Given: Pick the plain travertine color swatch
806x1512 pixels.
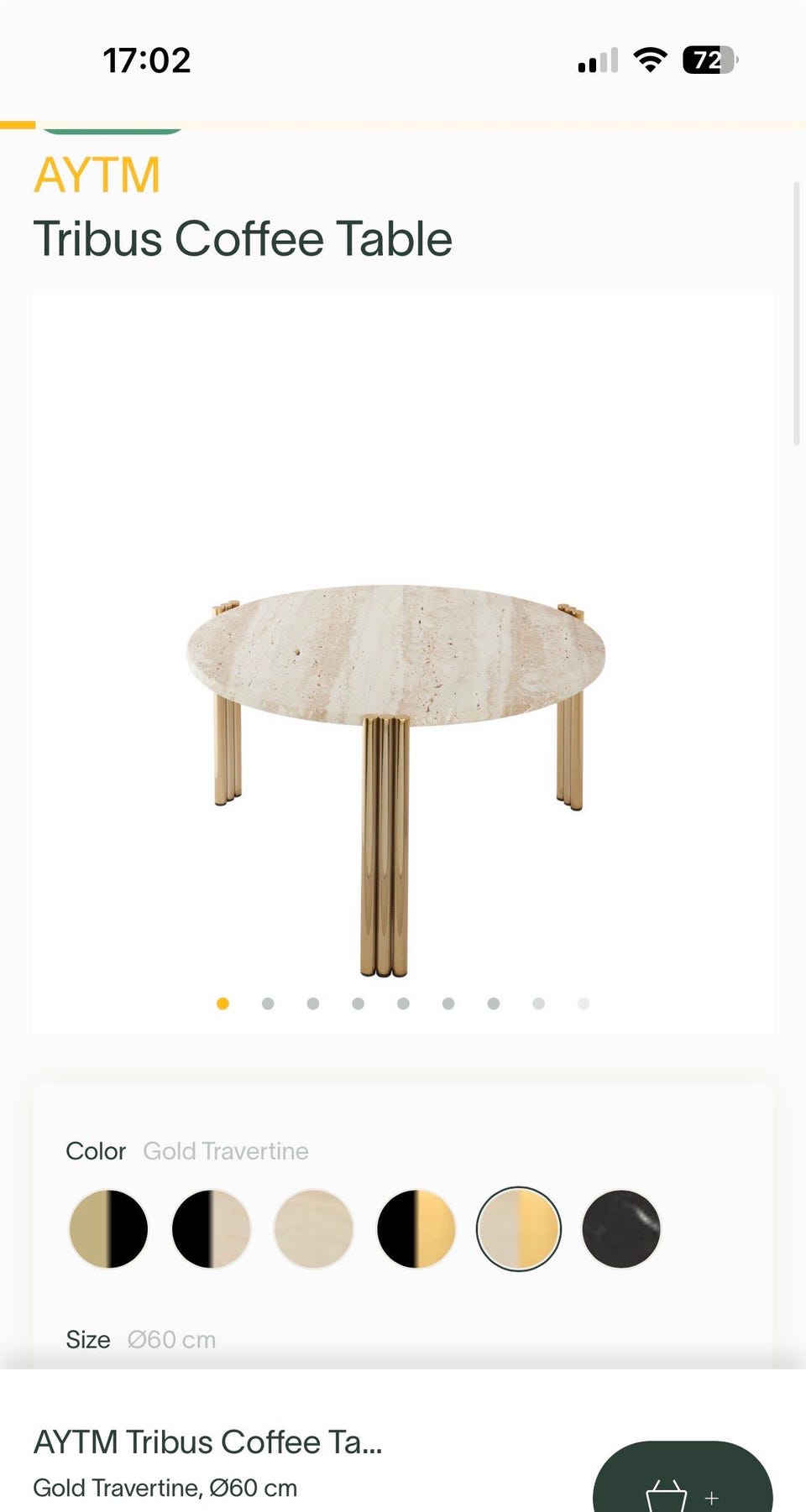Looking at the screenshot, I should tap(313, 1228).
